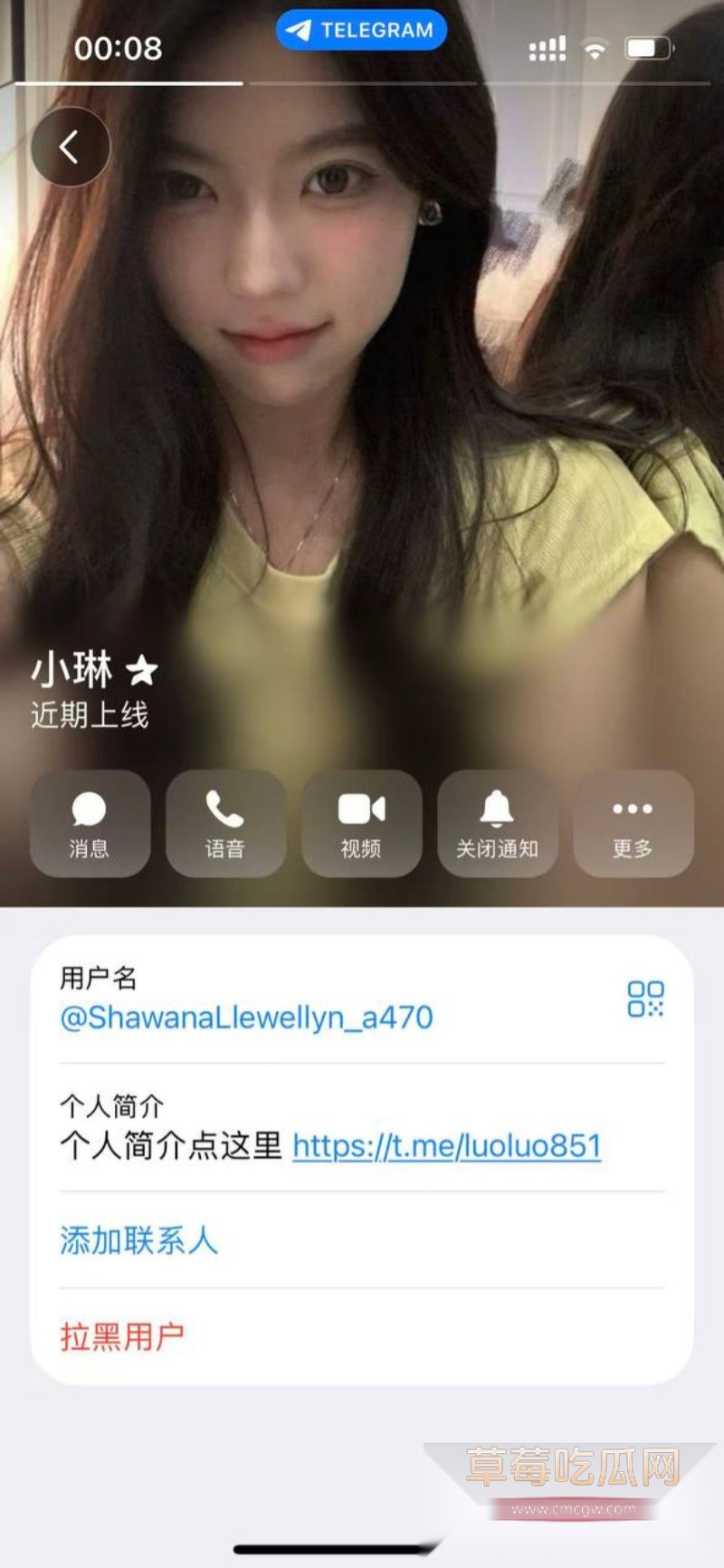724x1568 pixels.
Task: Tap the back arrow on the profile photo
Action: (x=71, y=146)
